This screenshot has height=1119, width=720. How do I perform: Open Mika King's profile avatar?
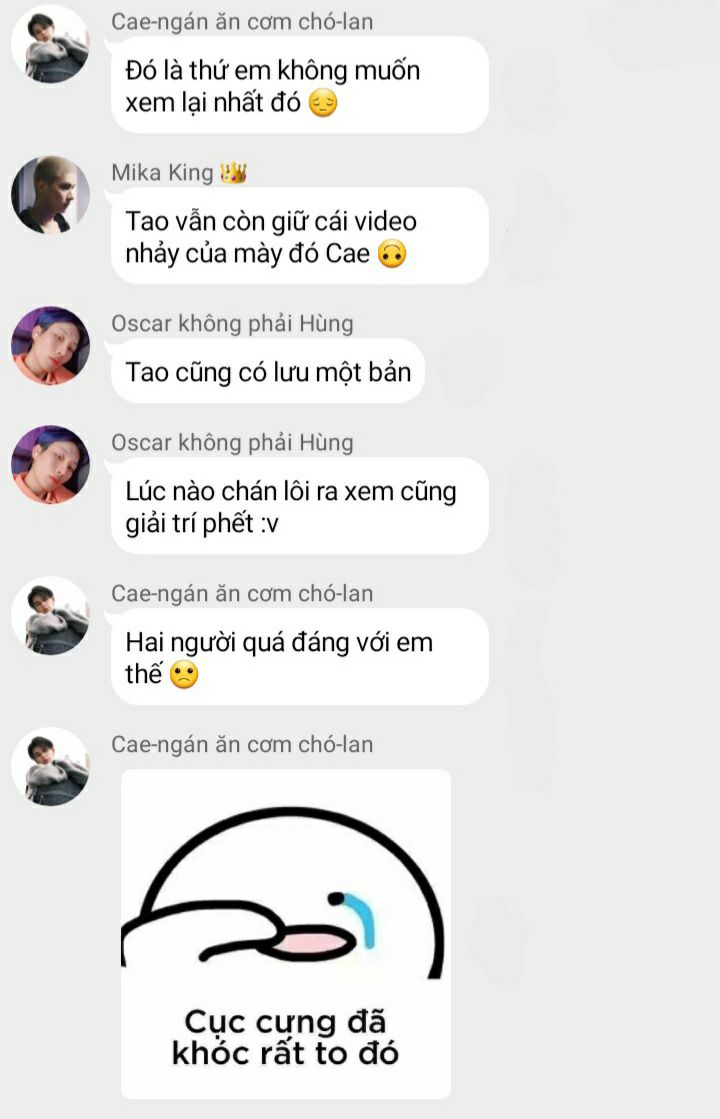point(50,195)
